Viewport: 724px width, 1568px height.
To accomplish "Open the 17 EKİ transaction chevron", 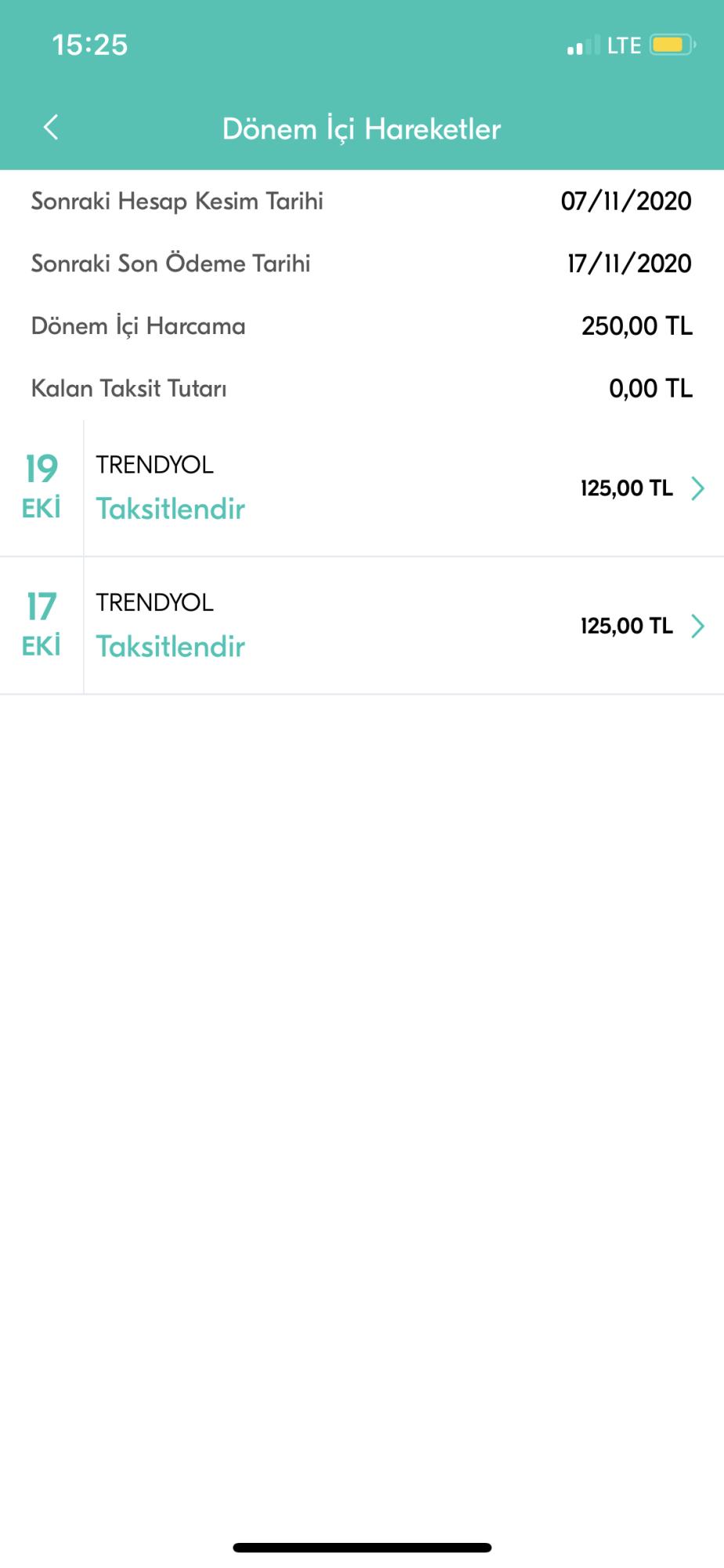I will tap(697, 626).
